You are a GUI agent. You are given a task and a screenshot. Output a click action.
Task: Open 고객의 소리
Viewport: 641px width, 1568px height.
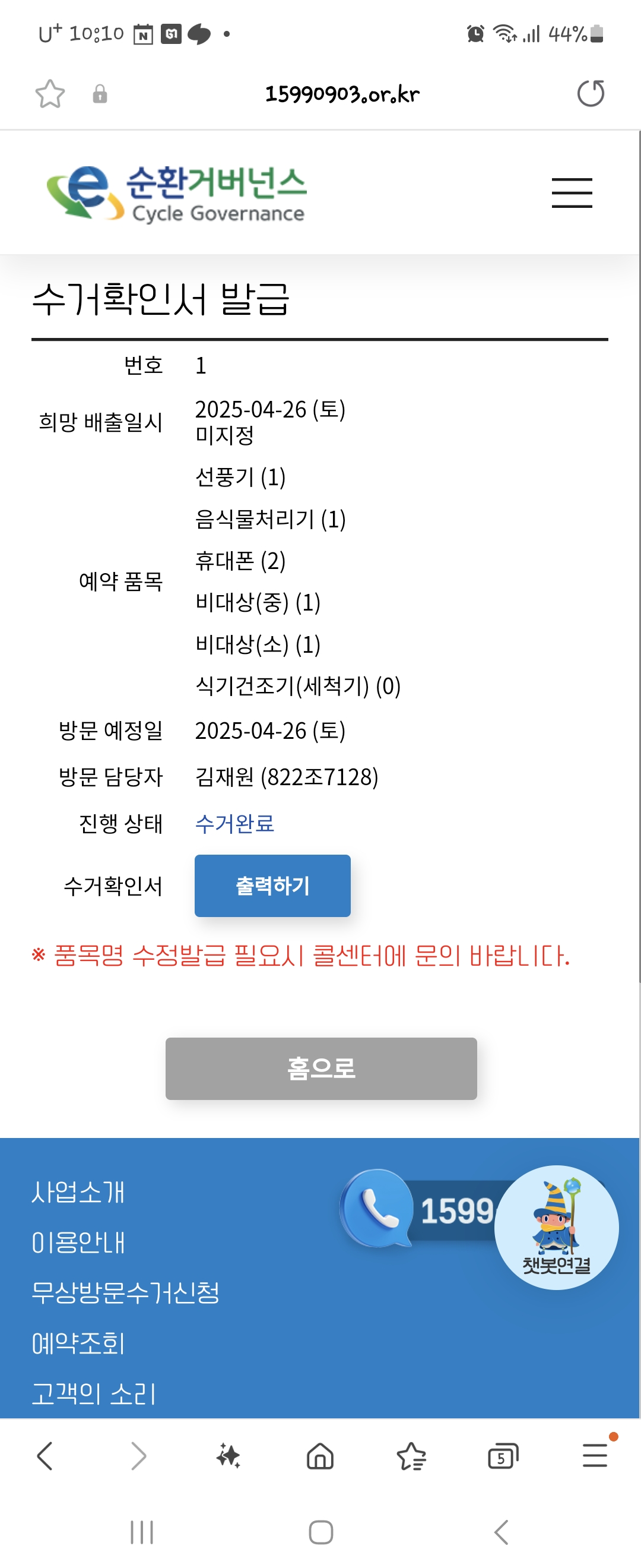point(94,1393)
